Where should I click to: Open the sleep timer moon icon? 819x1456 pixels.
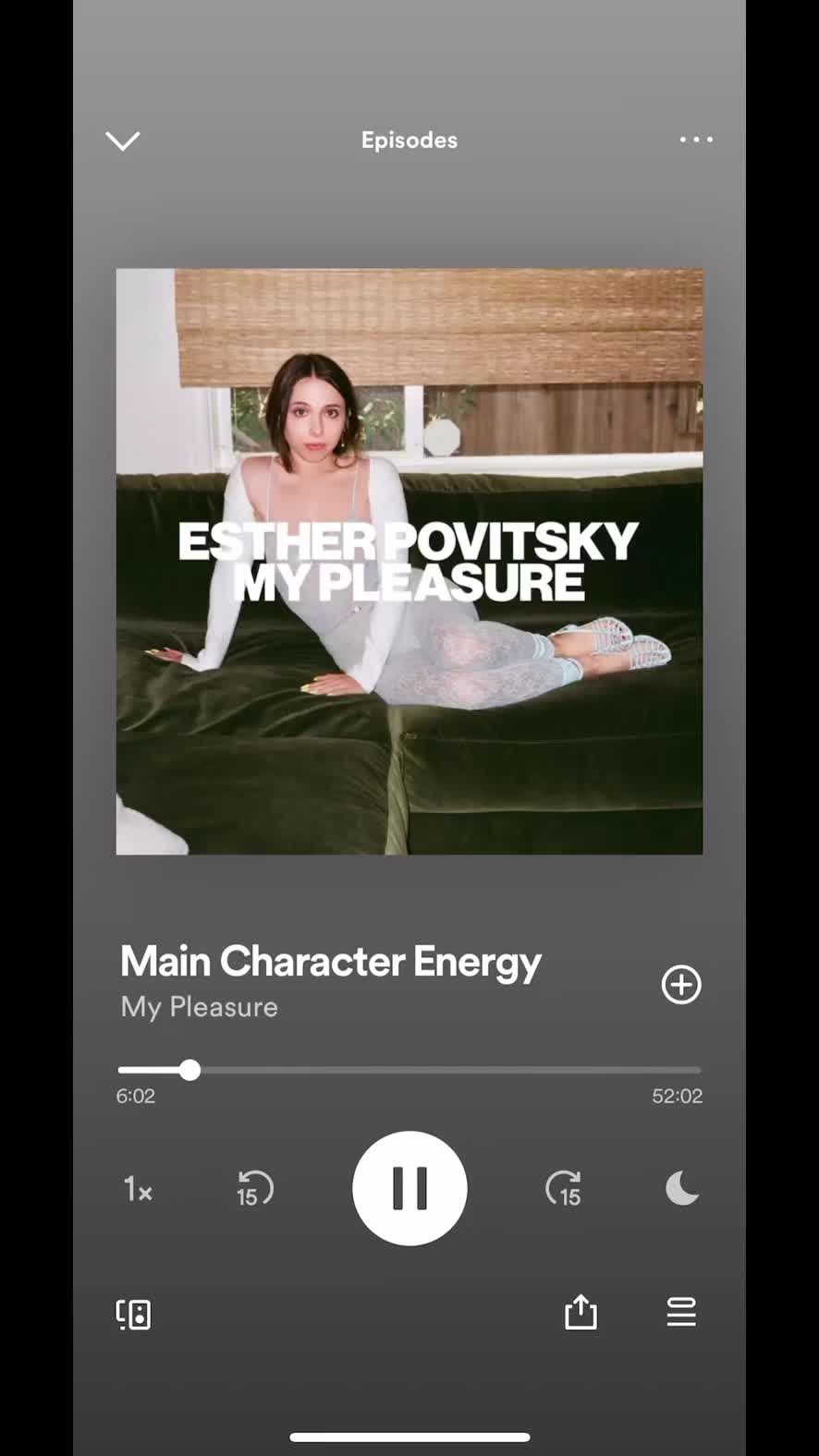(681, 1188)
